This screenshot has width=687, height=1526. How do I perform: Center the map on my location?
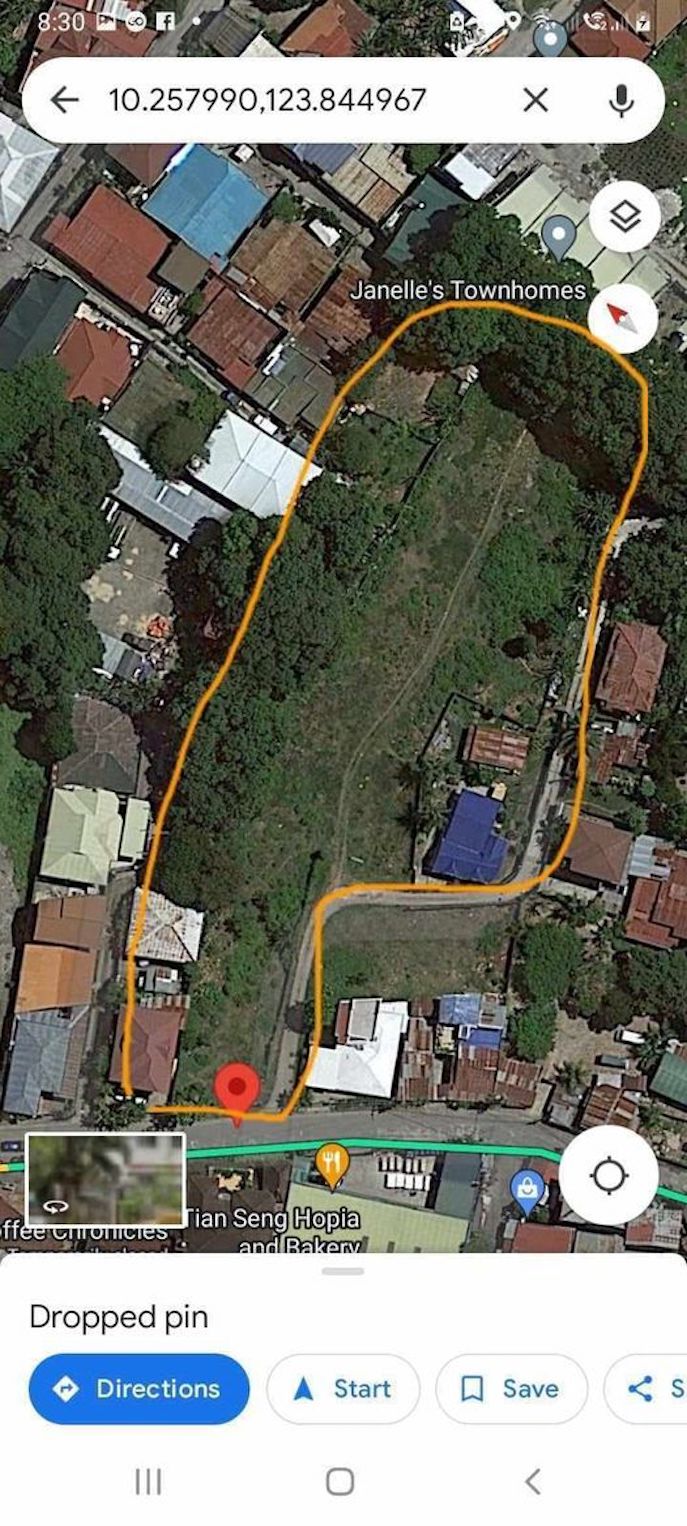608,1176
